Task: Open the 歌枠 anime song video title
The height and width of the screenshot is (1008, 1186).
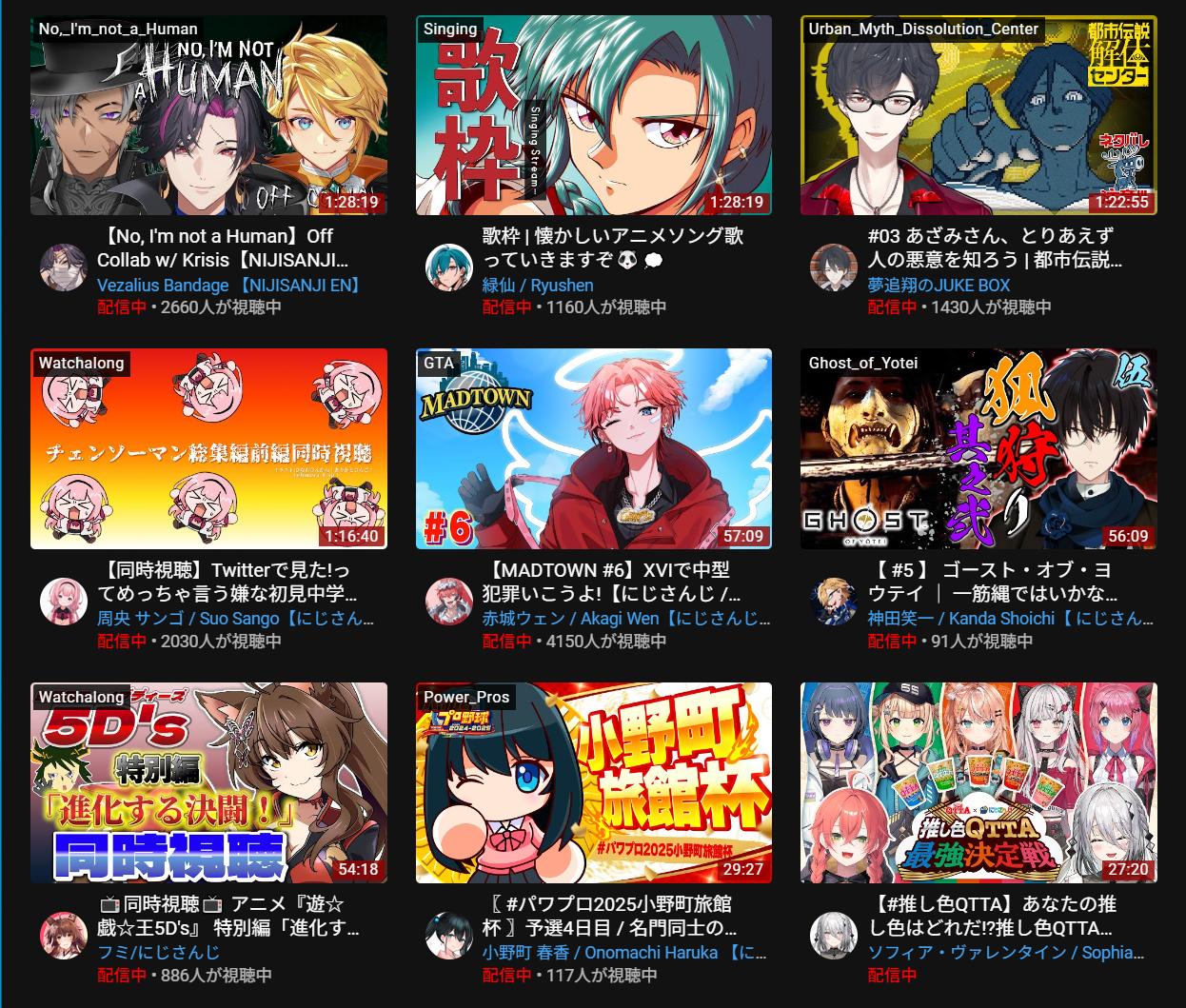Action: point(613,247)
